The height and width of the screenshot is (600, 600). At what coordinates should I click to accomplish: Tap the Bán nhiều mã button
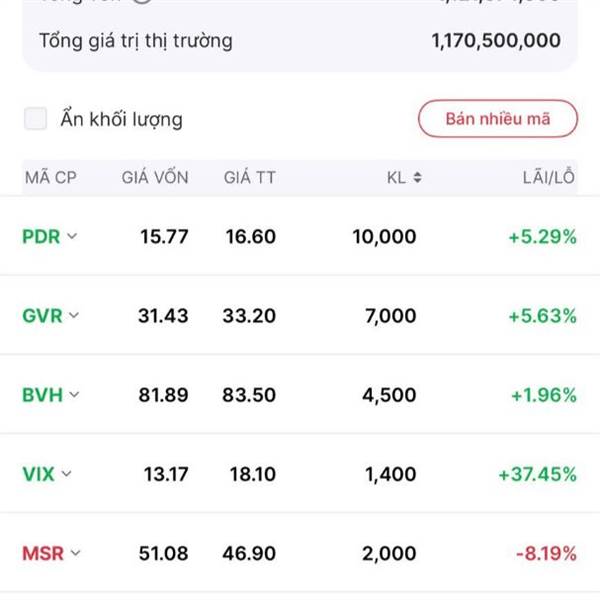tap(497, 119)
